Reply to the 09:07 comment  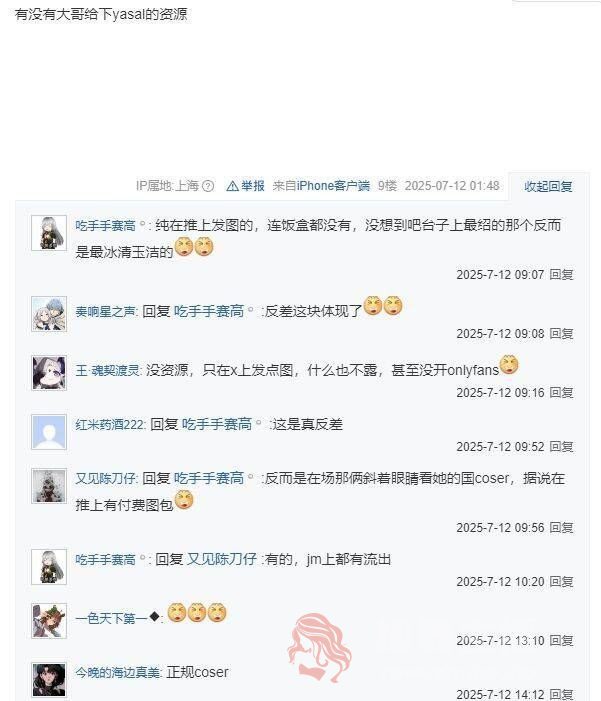point(562,274)
